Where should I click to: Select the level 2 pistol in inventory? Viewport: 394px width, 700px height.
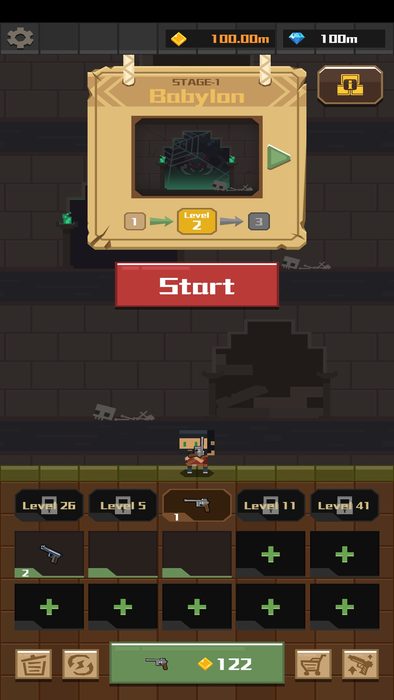coord(49,554)
